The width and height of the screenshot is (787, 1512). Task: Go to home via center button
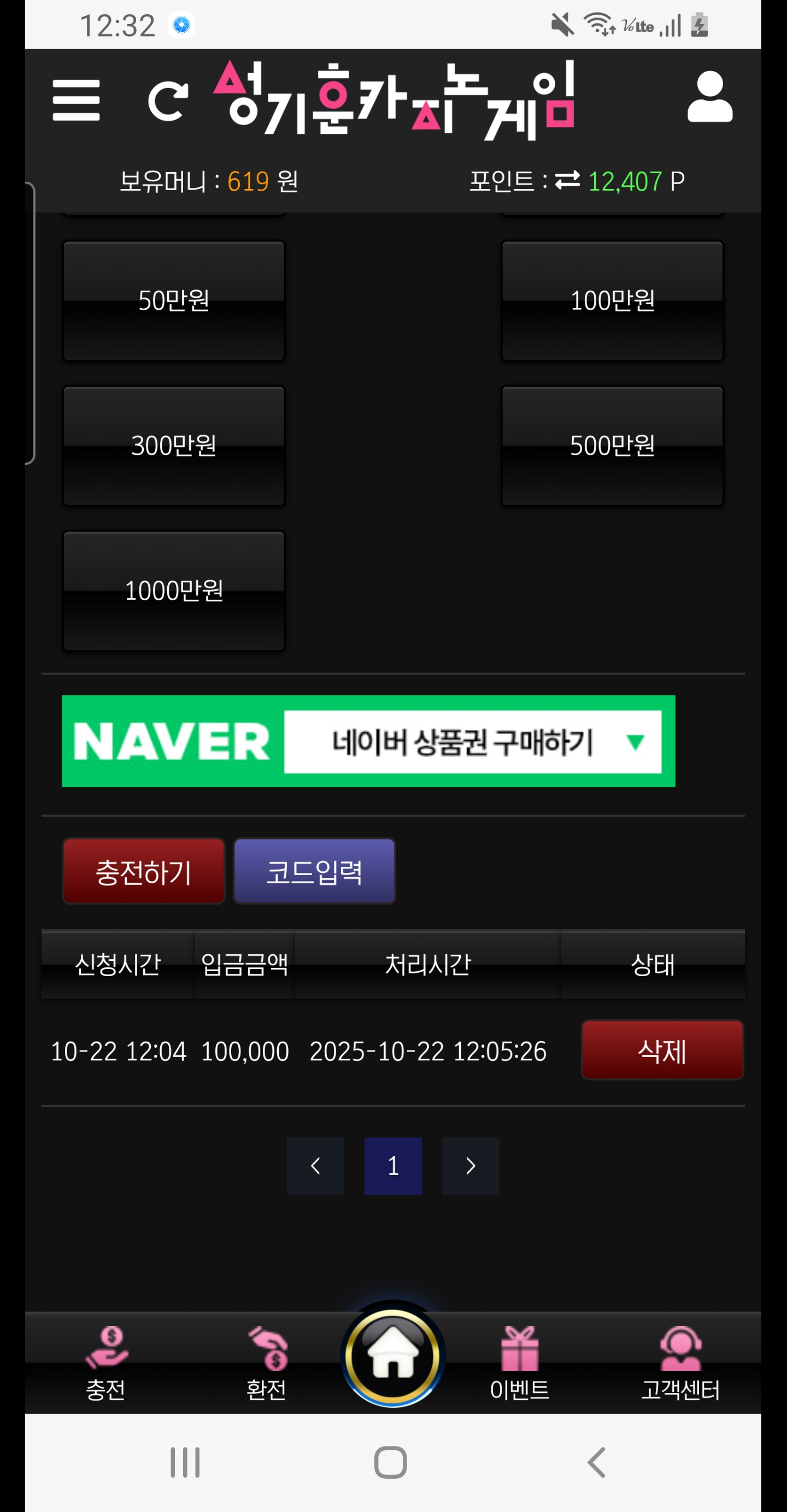[x=393, y=1355]
